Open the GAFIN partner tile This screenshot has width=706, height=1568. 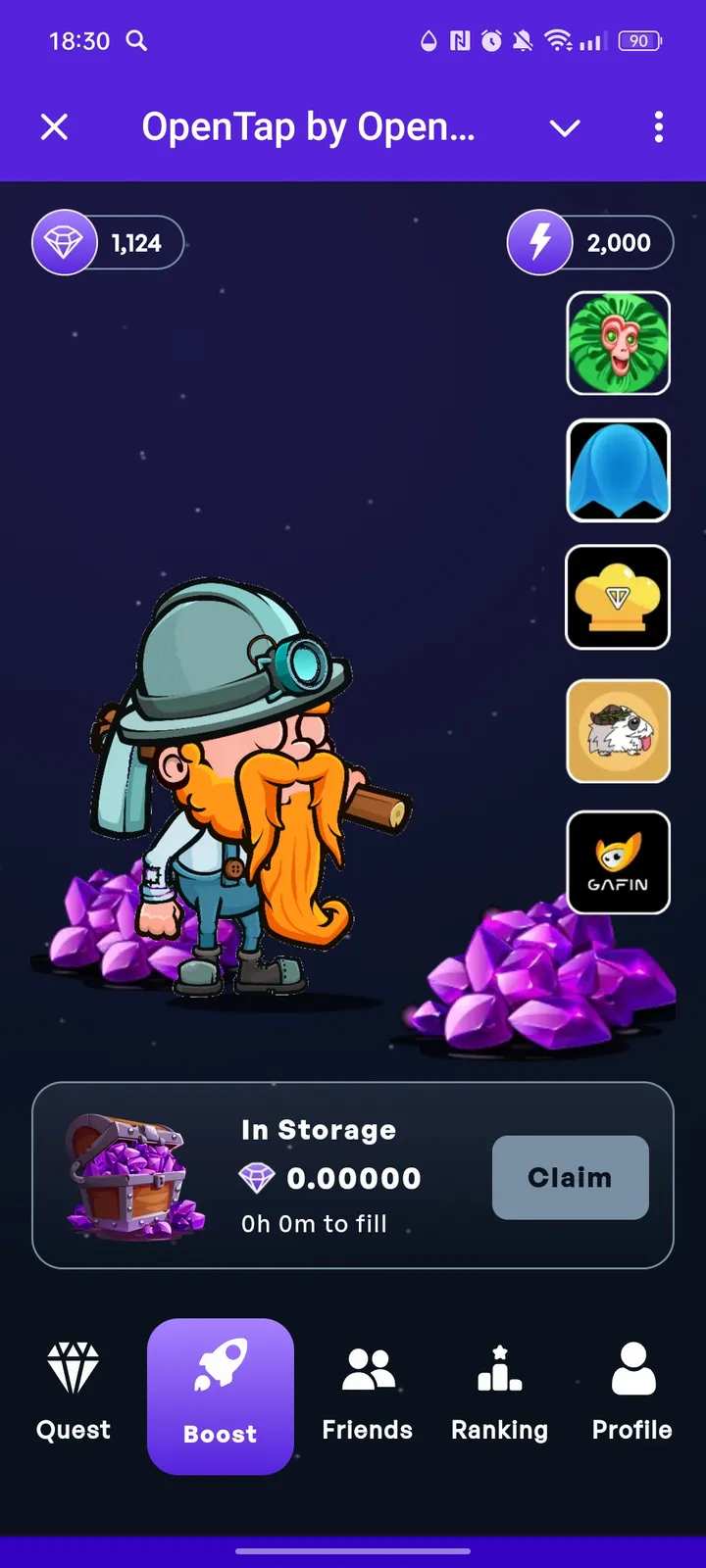(x=619, y=862)
